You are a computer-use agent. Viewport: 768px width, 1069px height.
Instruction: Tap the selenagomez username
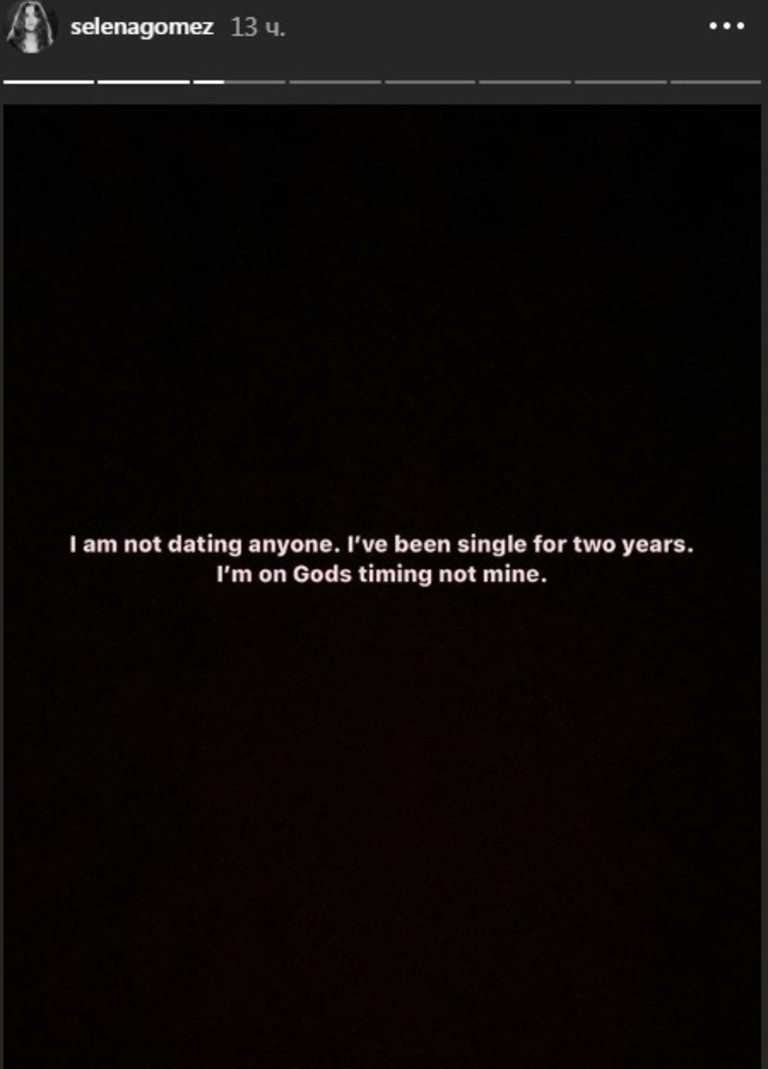click(x=142, y=27)
